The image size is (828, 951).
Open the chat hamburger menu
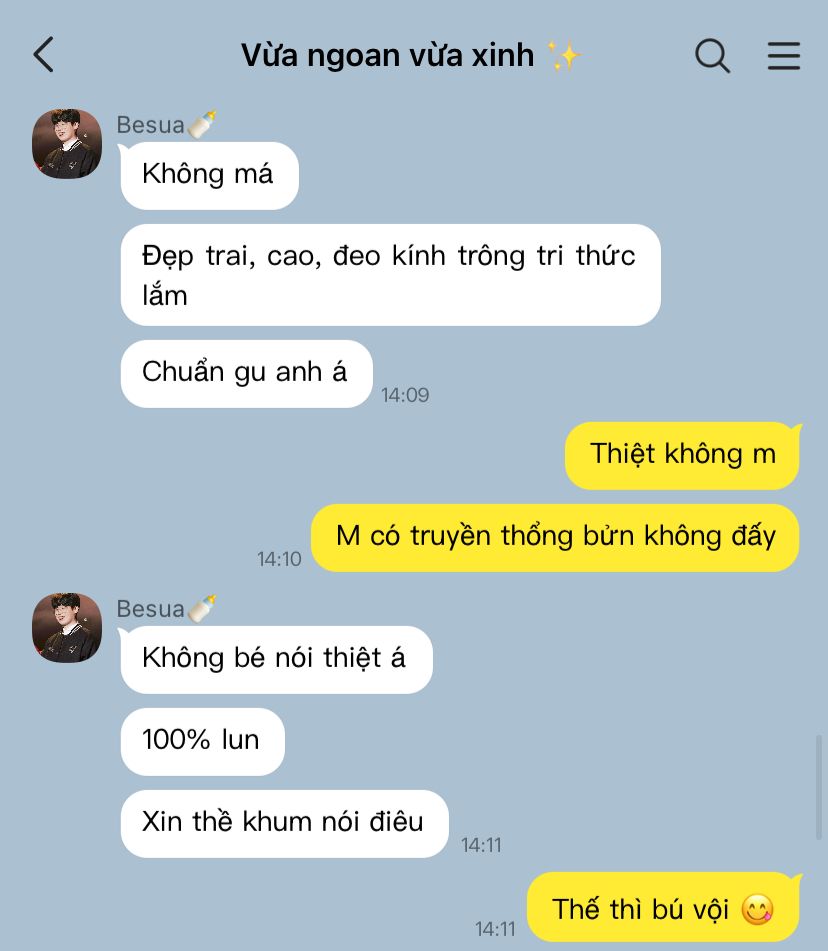(x=784, y=56)
